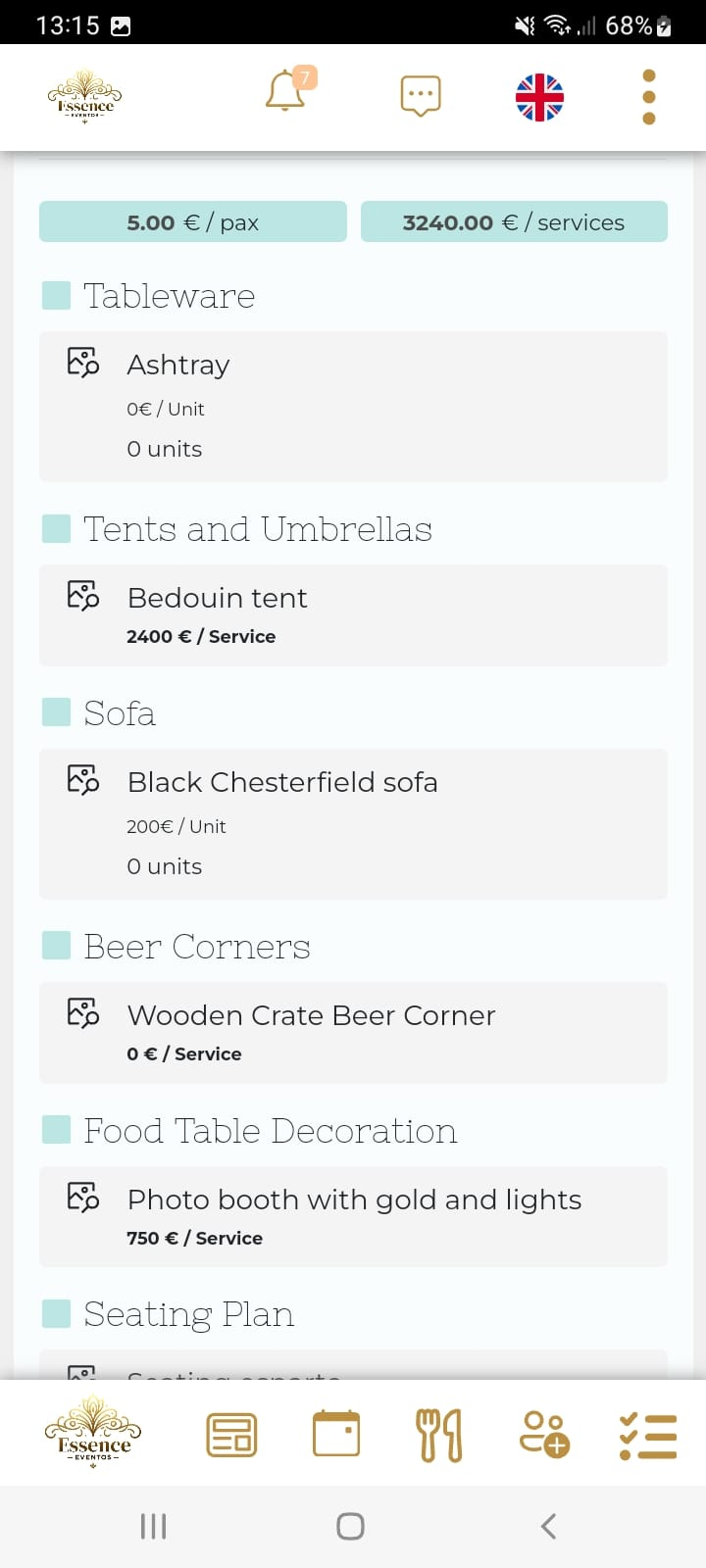The height and width of the screenshot is (1568, 706).
Task: Click the 5.00 € per pax chip
Action: pos(192,221)
